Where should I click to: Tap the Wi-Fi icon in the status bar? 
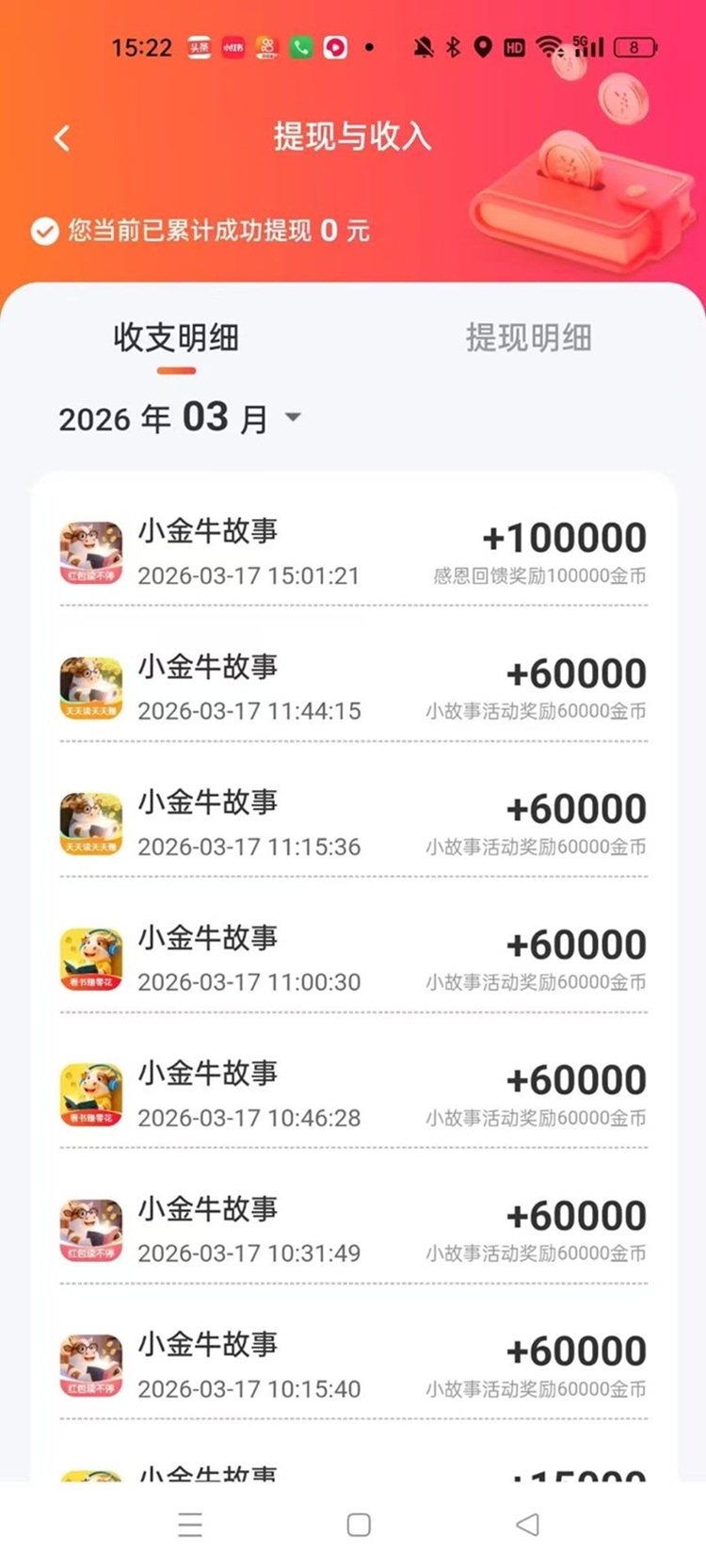(551, 44)
